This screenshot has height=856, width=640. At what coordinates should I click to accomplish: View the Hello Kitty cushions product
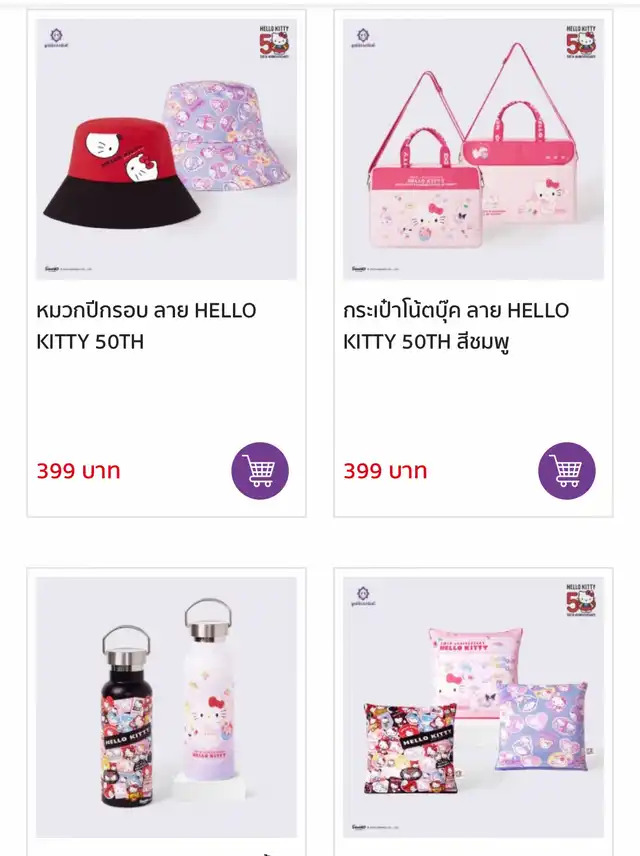473,706
